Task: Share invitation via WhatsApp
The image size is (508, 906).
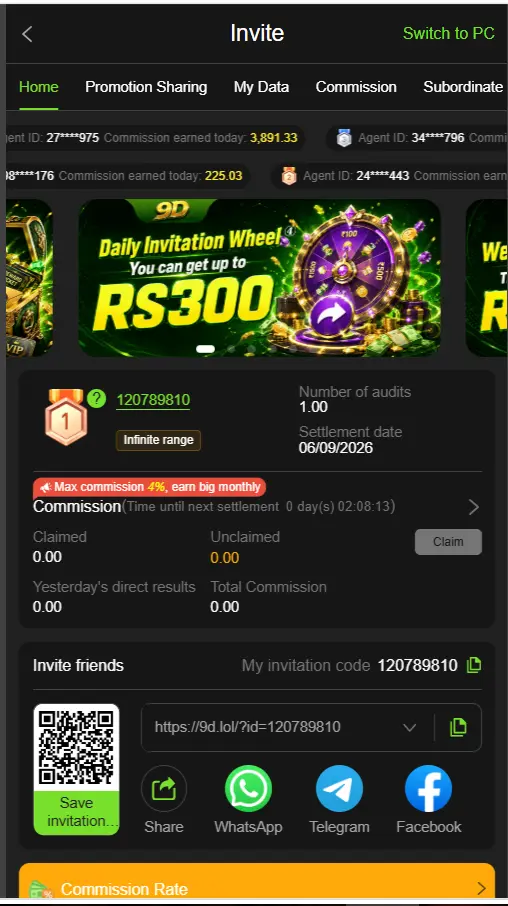Action: point(249,789)
